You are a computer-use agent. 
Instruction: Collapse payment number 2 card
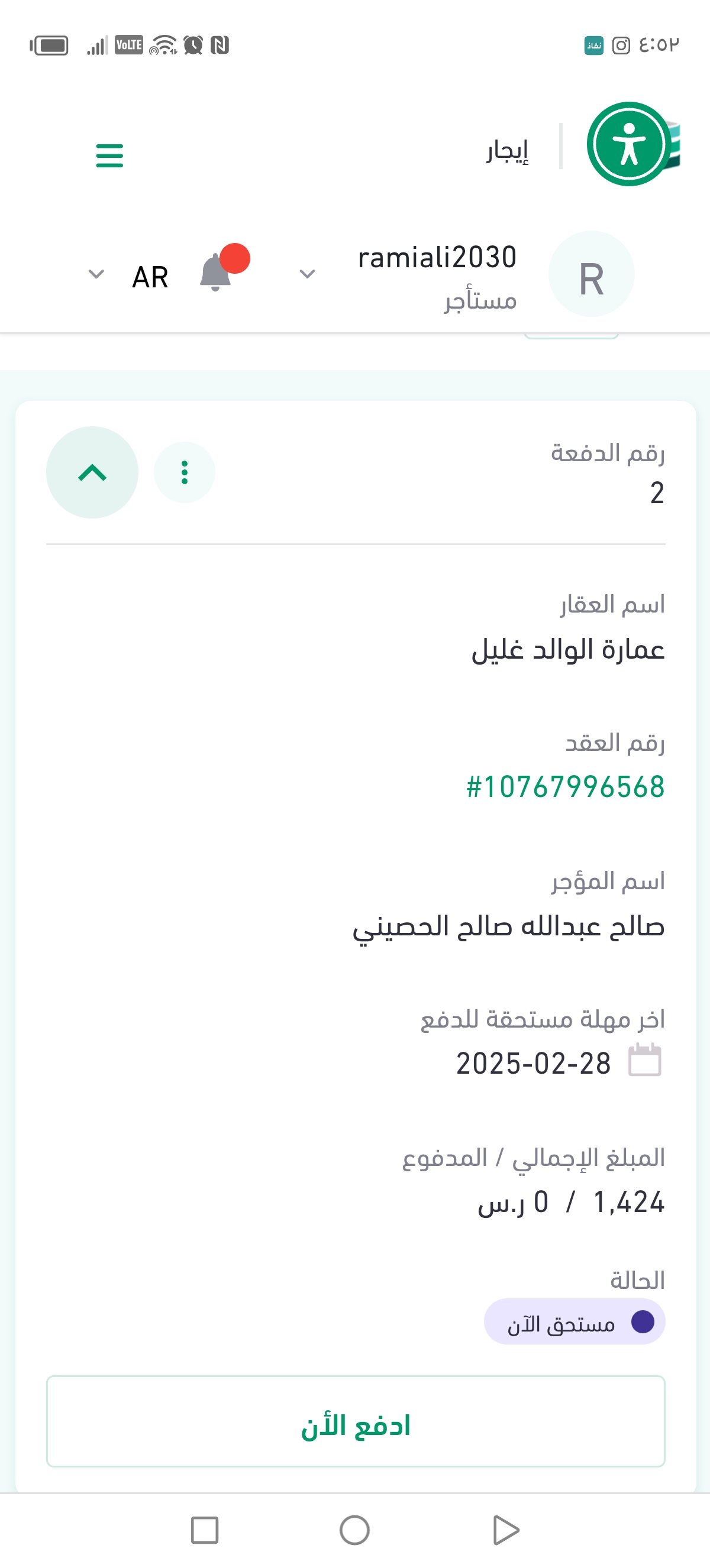click(92, 472)
